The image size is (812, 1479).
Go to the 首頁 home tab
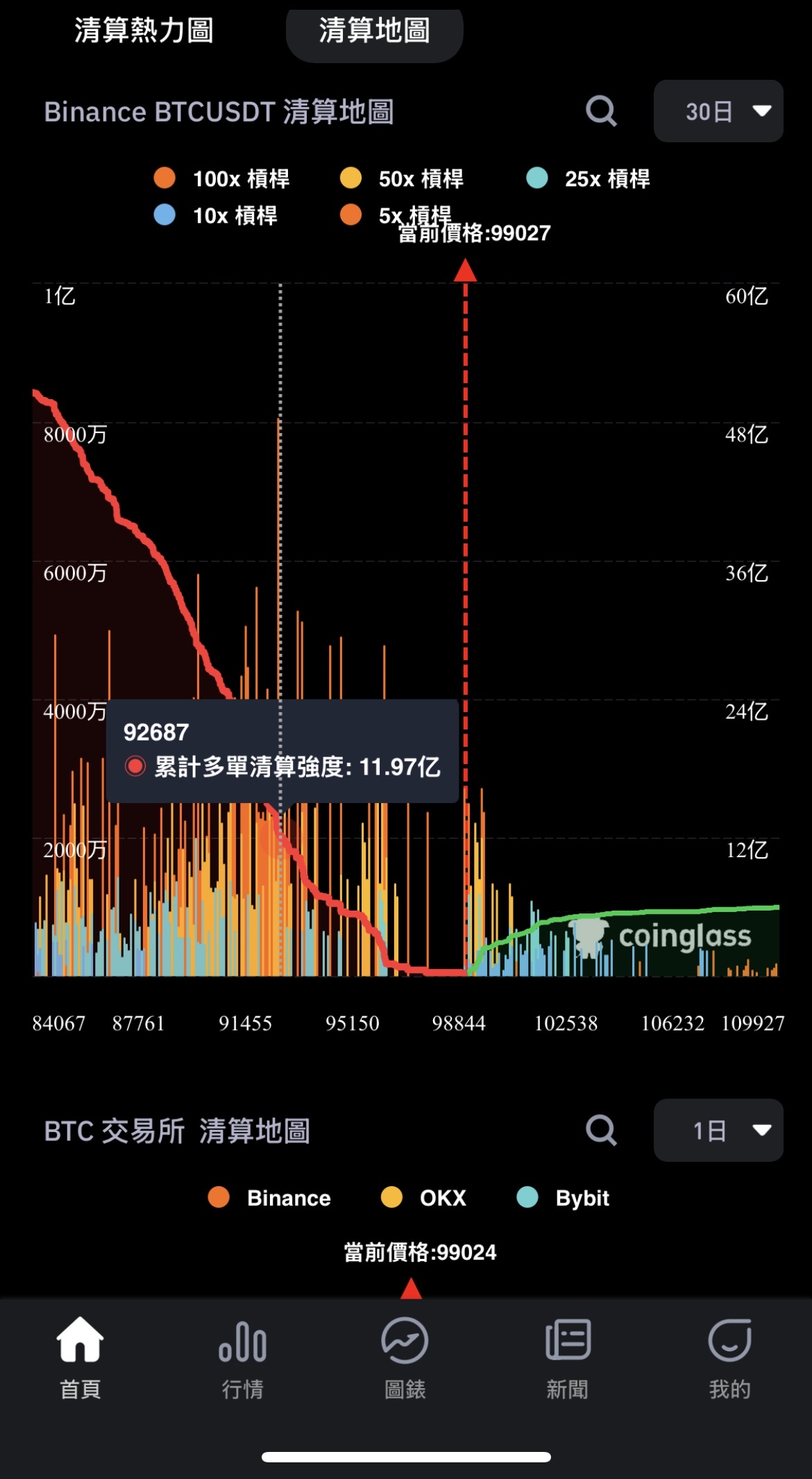[x=81, y=1358]
